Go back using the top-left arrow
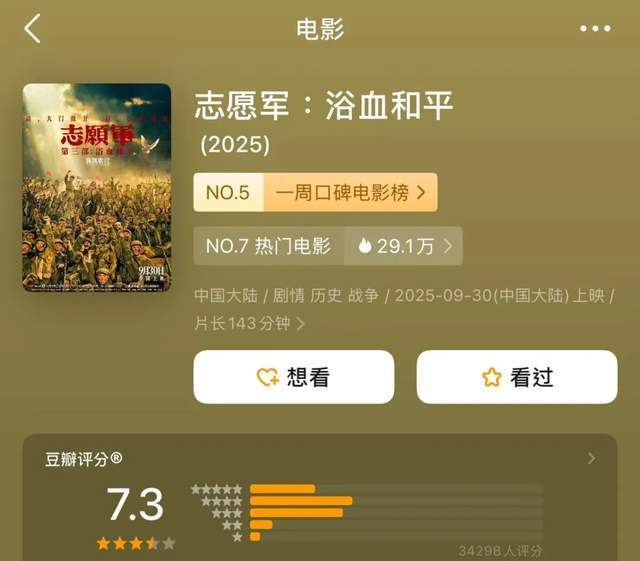The image size is (640, 561). 32,28
